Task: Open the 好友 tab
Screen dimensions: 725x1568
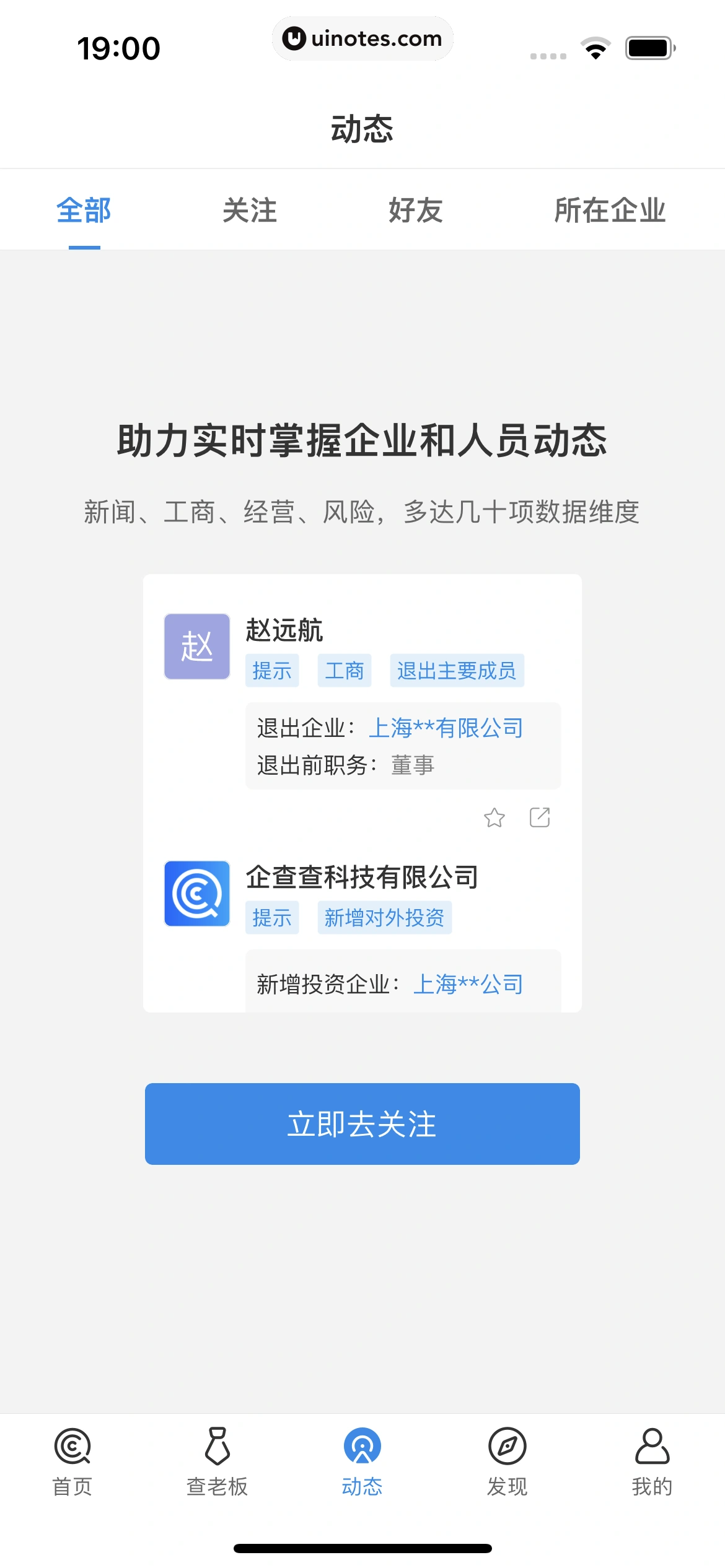Action: tap(415, 211)
